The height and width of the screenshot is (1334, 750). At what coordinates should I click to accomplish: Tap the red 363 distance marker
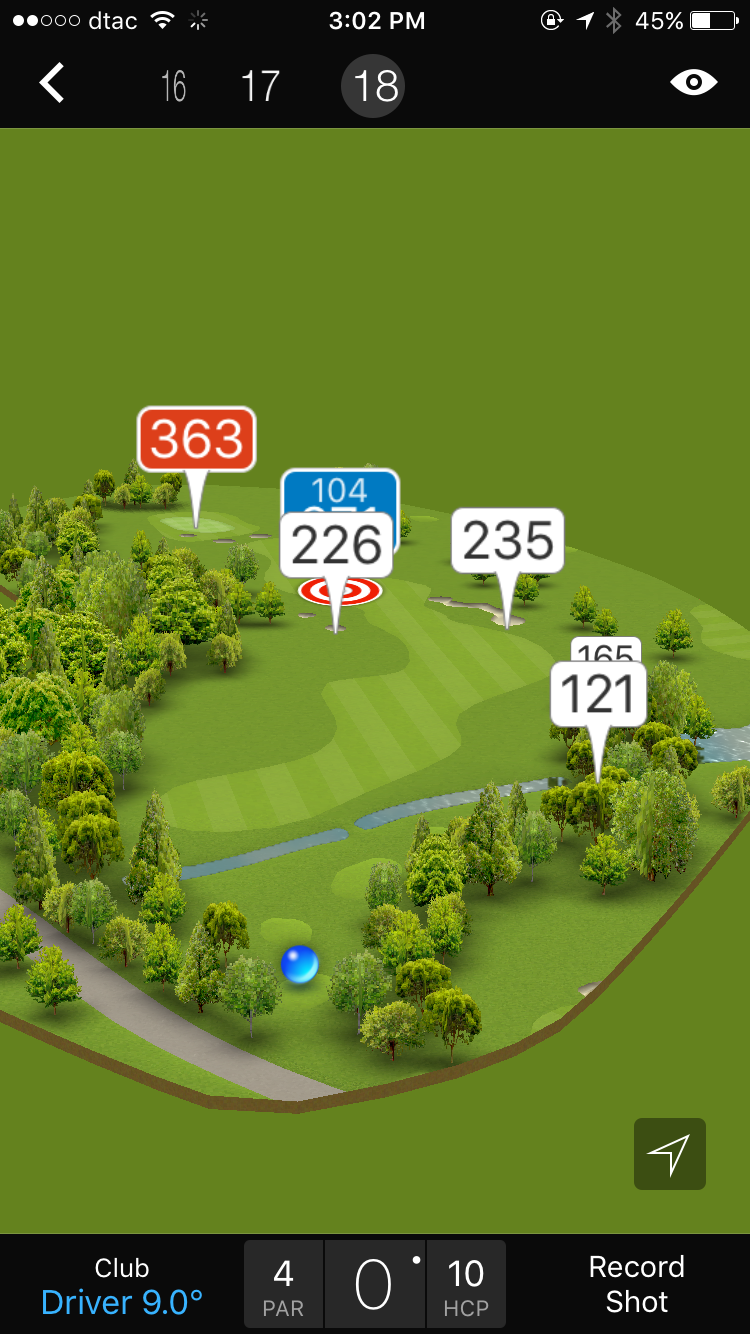point(197,439)
